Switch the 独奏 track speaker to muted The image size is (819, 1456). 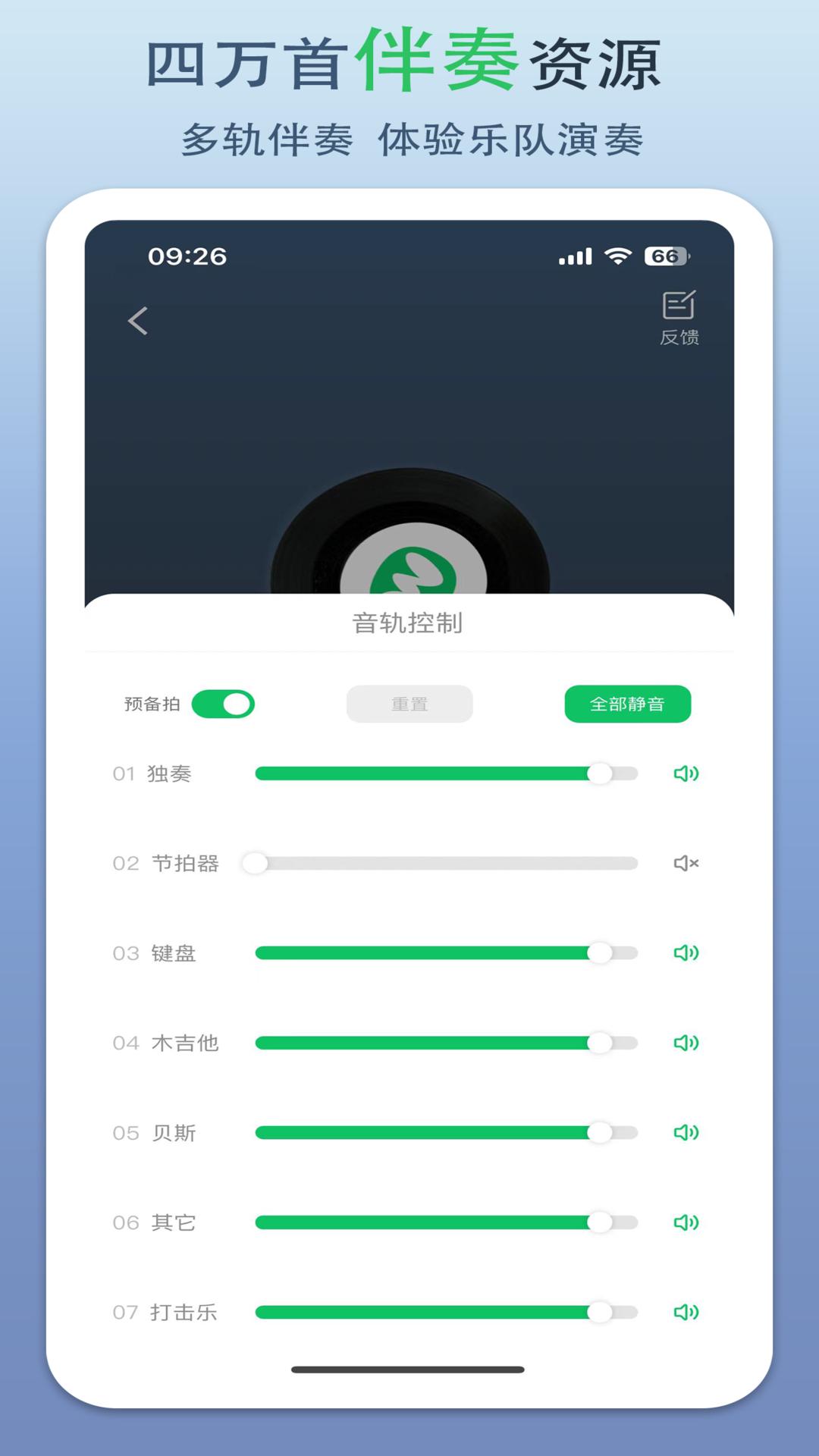click(687, 773)
